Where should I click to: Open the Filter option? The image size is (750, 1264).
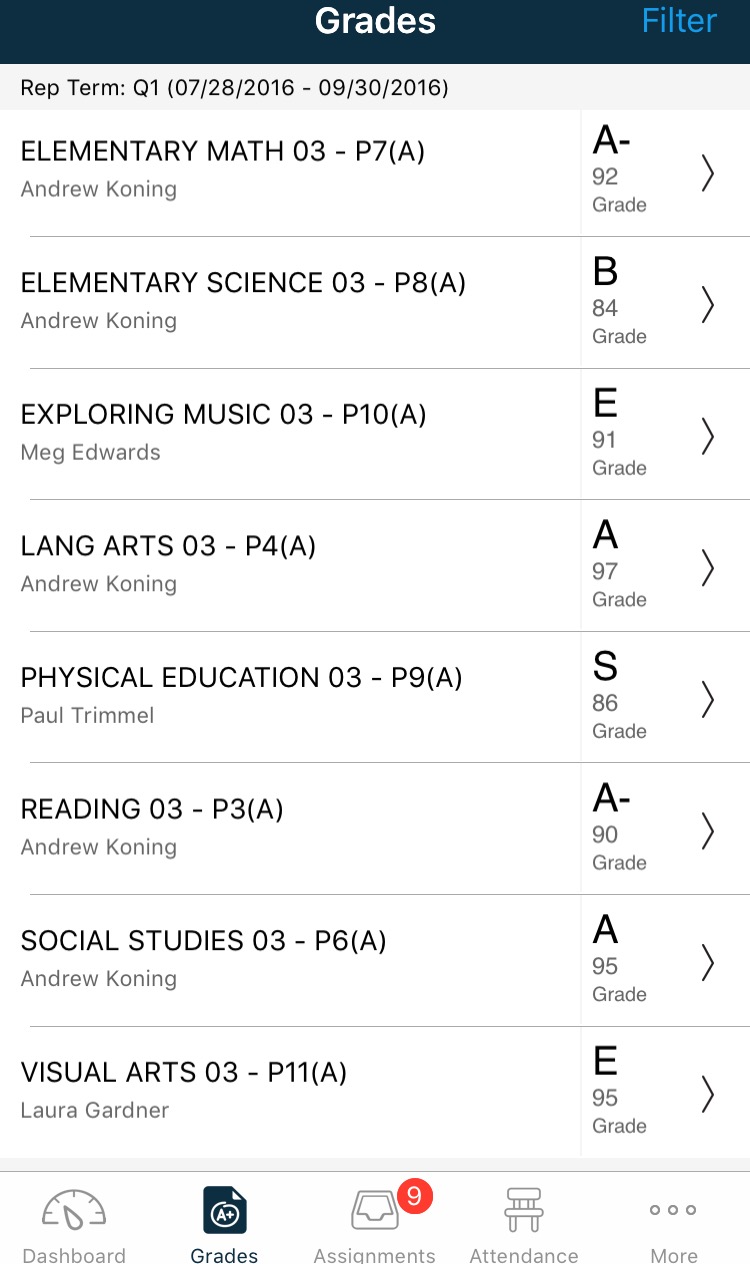[x=679, y=21]
